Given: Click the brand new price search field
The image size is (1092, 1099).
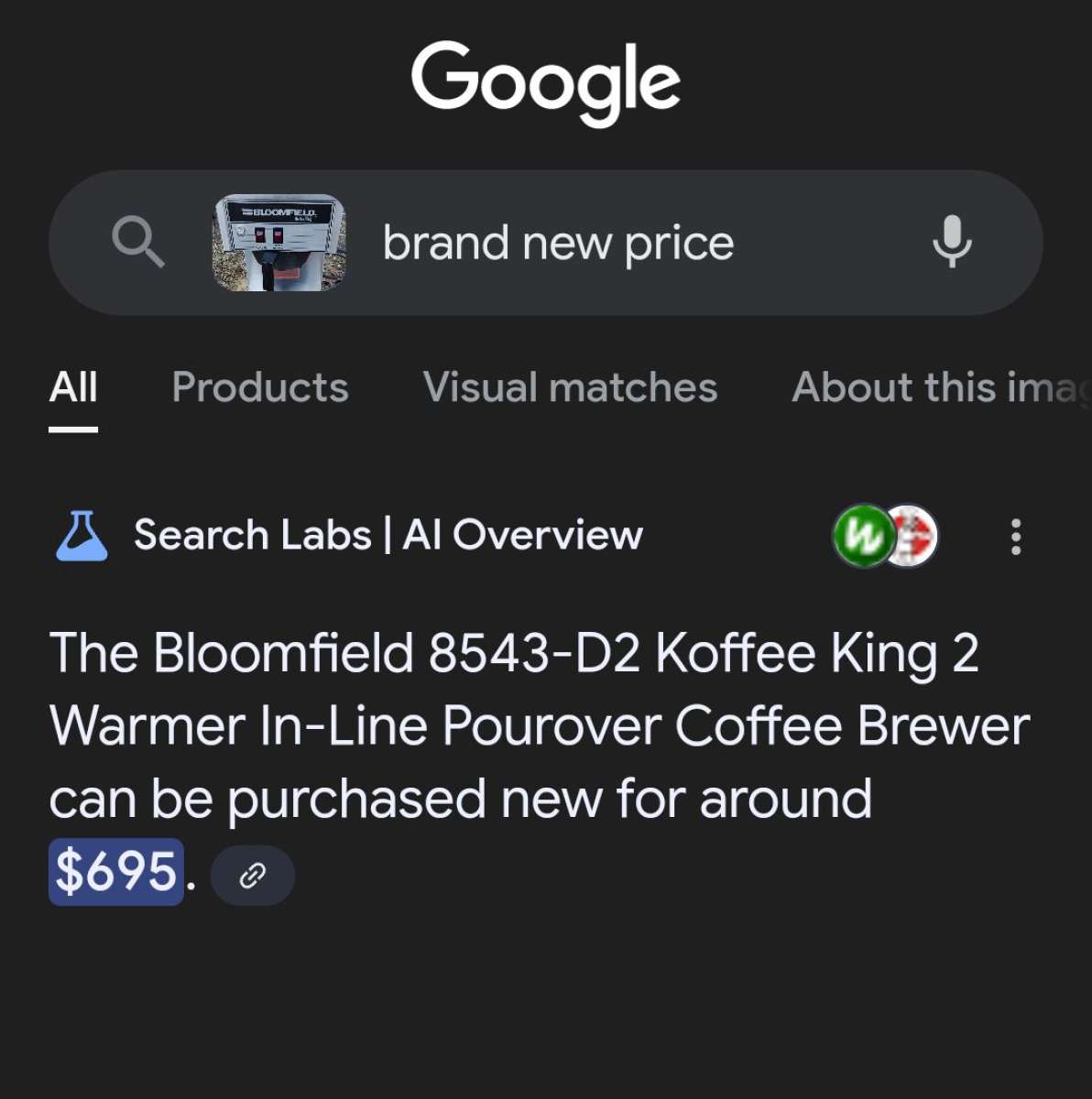Looking at the screenshot, I should coord(559,242).
